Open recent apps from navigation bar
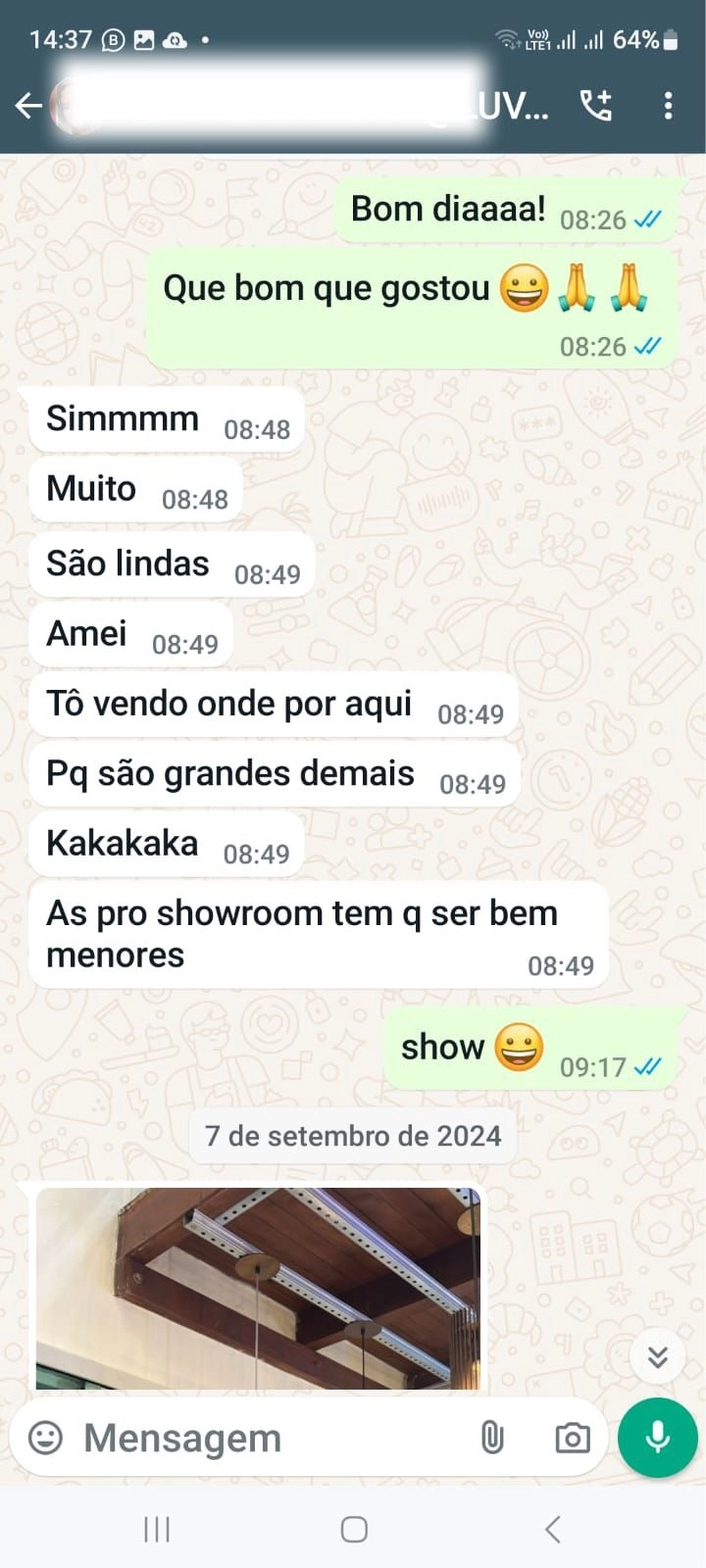 click(157, 1529)
